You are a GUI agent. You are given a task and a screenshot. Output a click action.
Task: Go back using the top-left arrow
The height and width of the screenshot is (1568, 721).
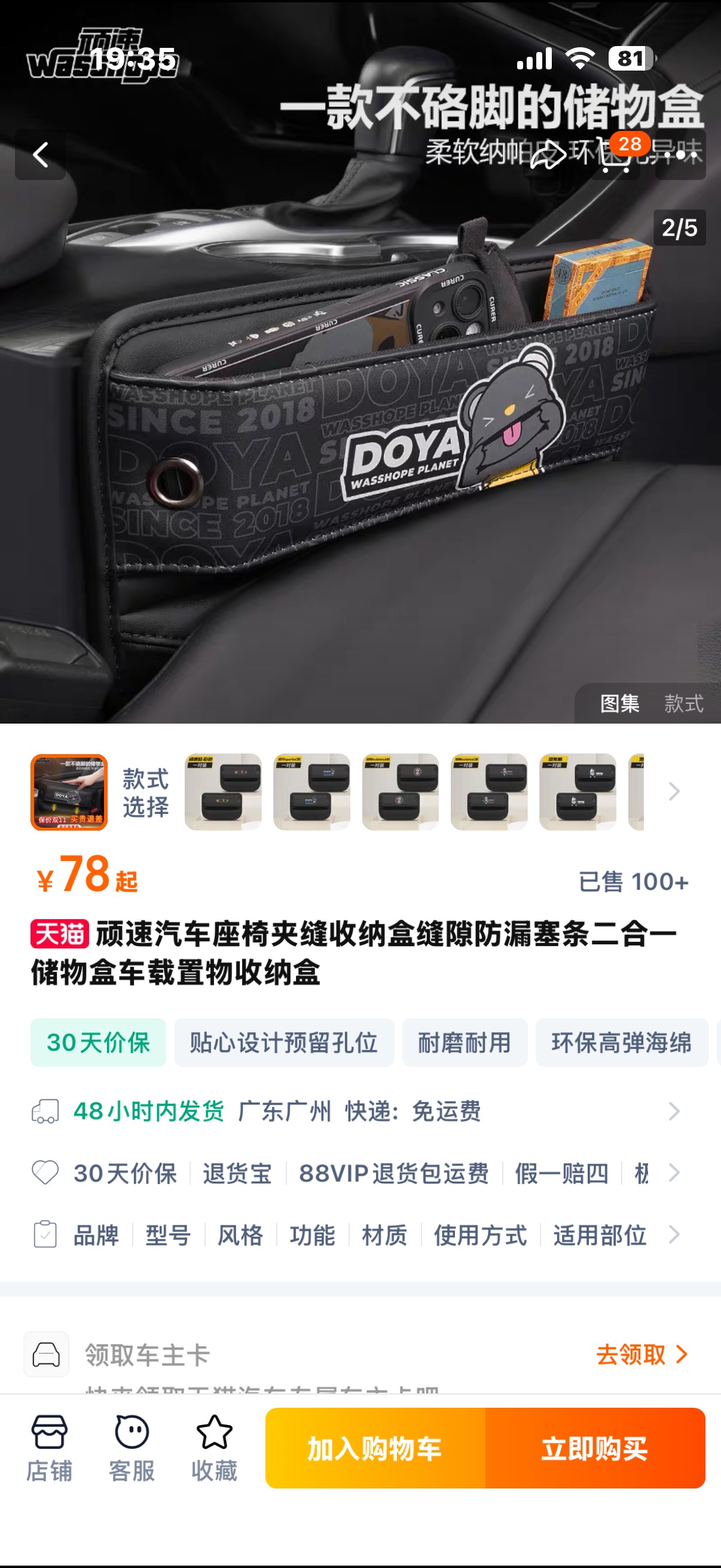(x=40, y=155)
